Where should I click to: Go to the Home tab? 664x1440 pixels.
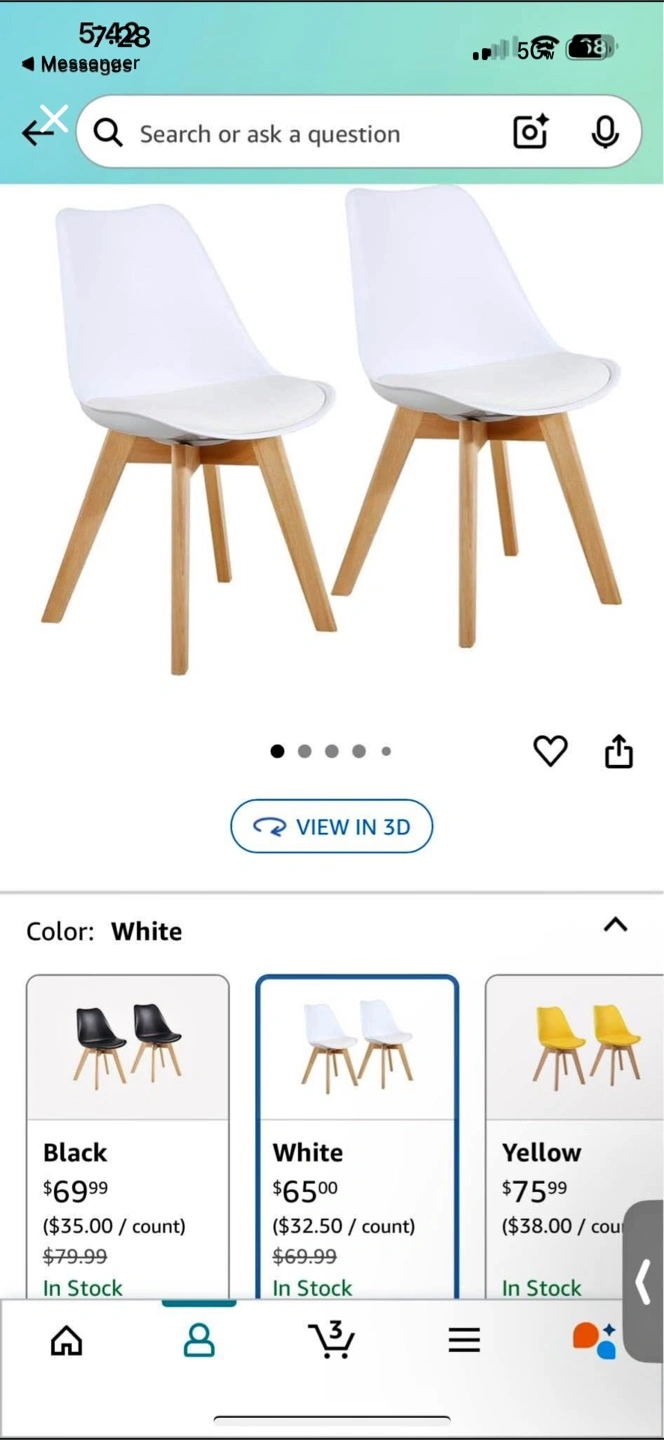(x=67, y=1341)
